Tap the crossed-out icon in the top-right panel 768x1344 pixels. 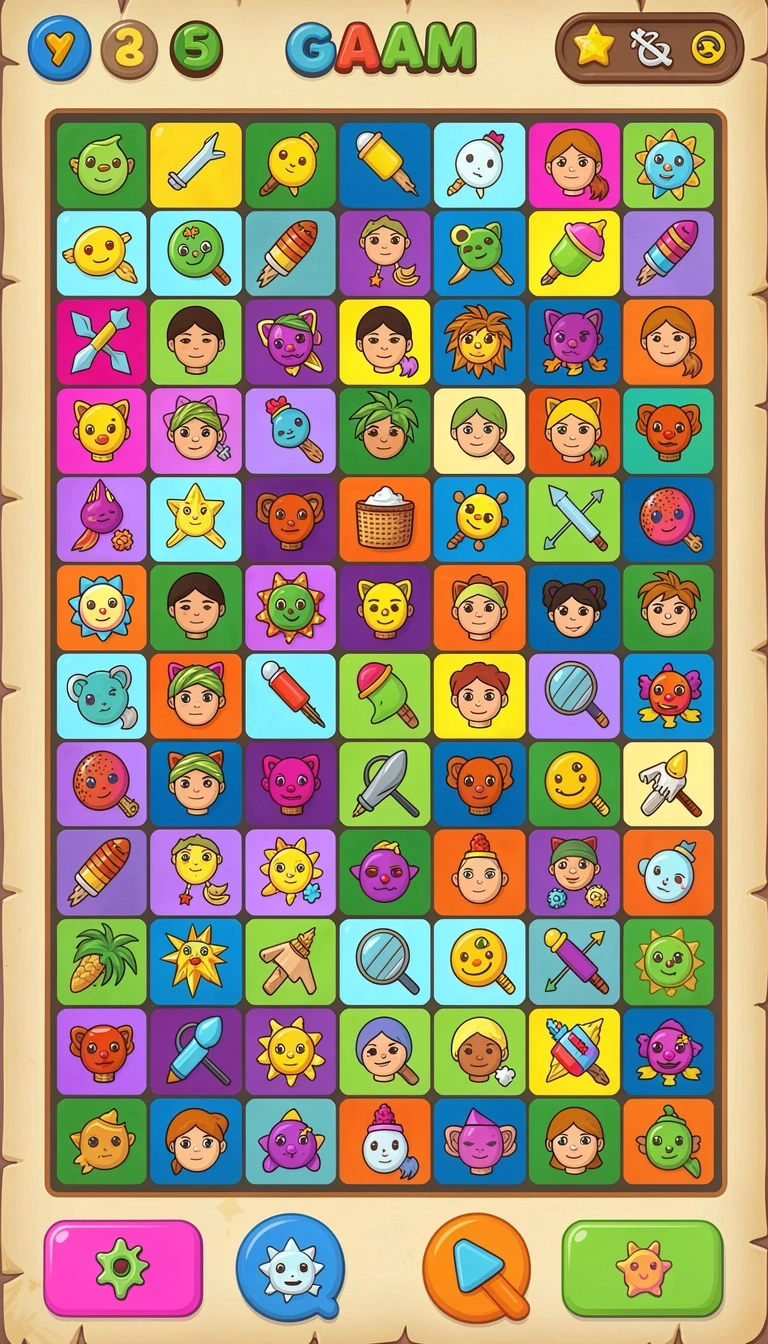[648, 47]
